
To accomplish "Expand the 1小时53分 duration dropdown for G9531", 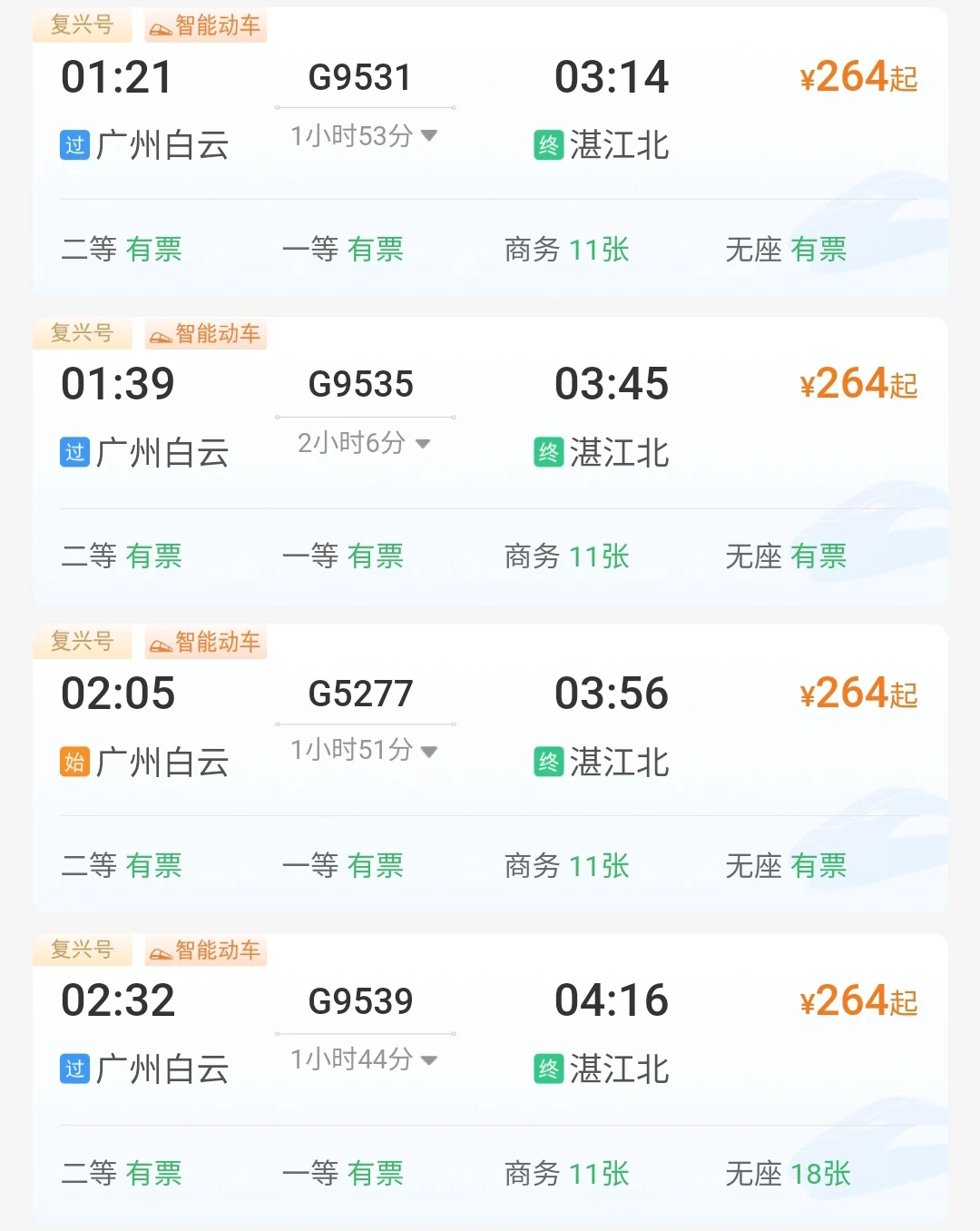I will [x=363, y=134].
